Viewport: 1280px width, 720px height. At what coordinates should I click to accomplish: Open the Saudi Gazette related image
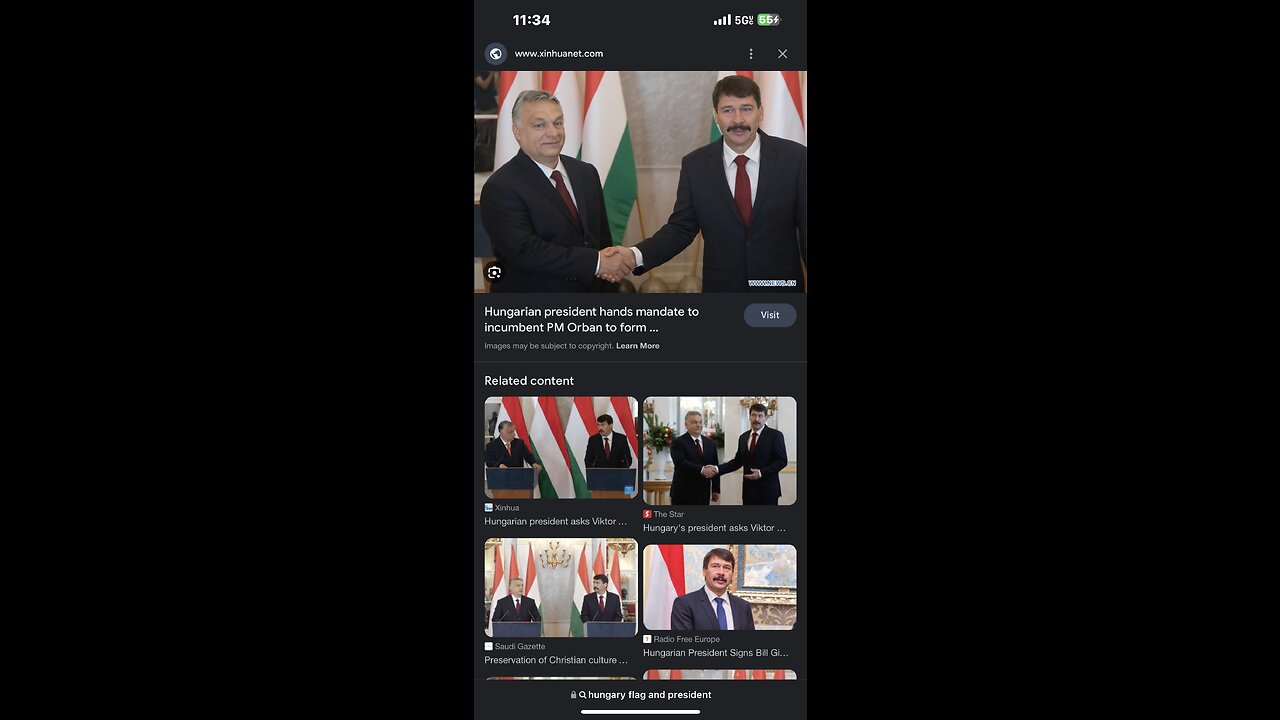560,588
